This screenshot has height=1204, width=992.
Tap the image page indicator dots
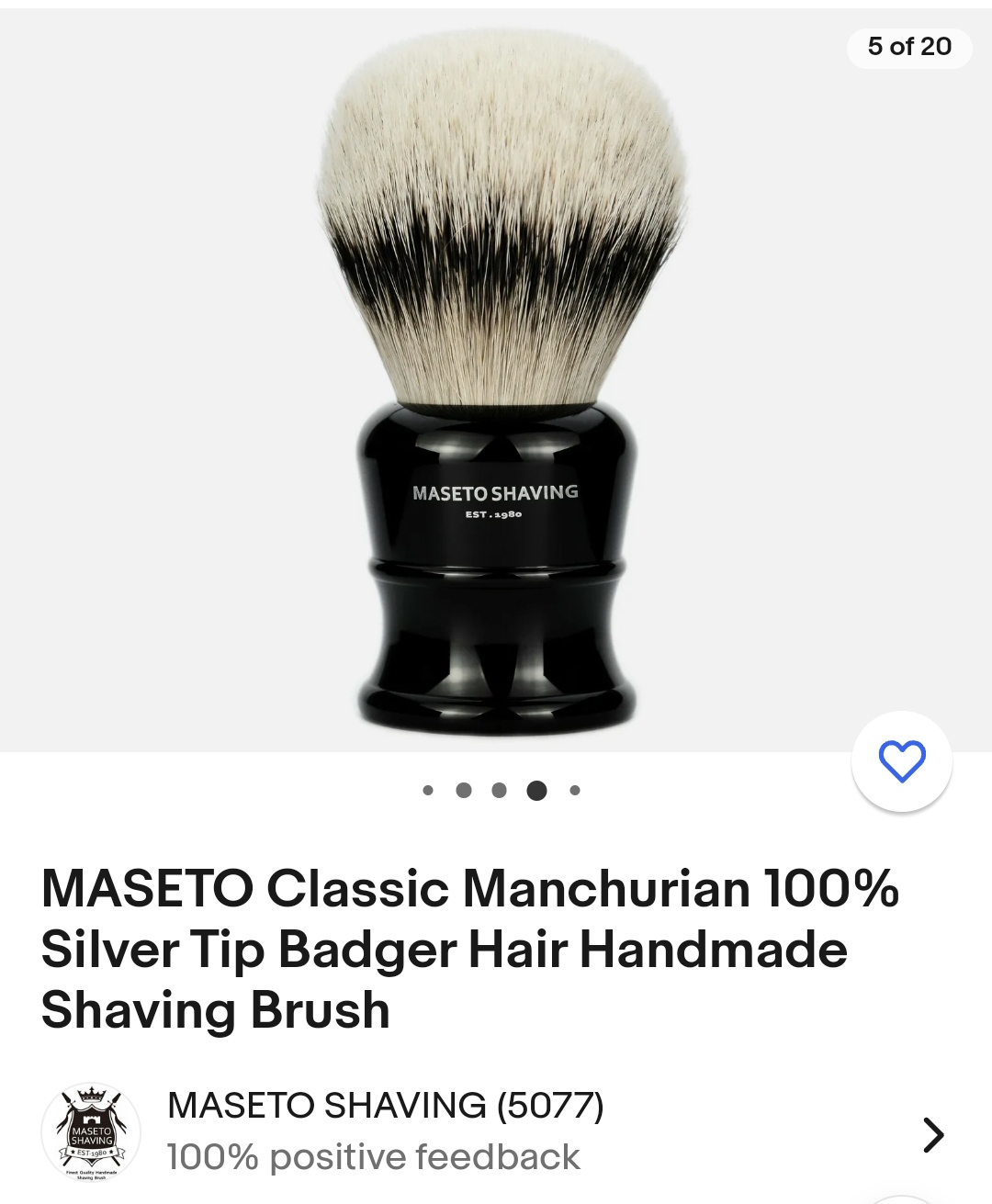coord(502,790)
